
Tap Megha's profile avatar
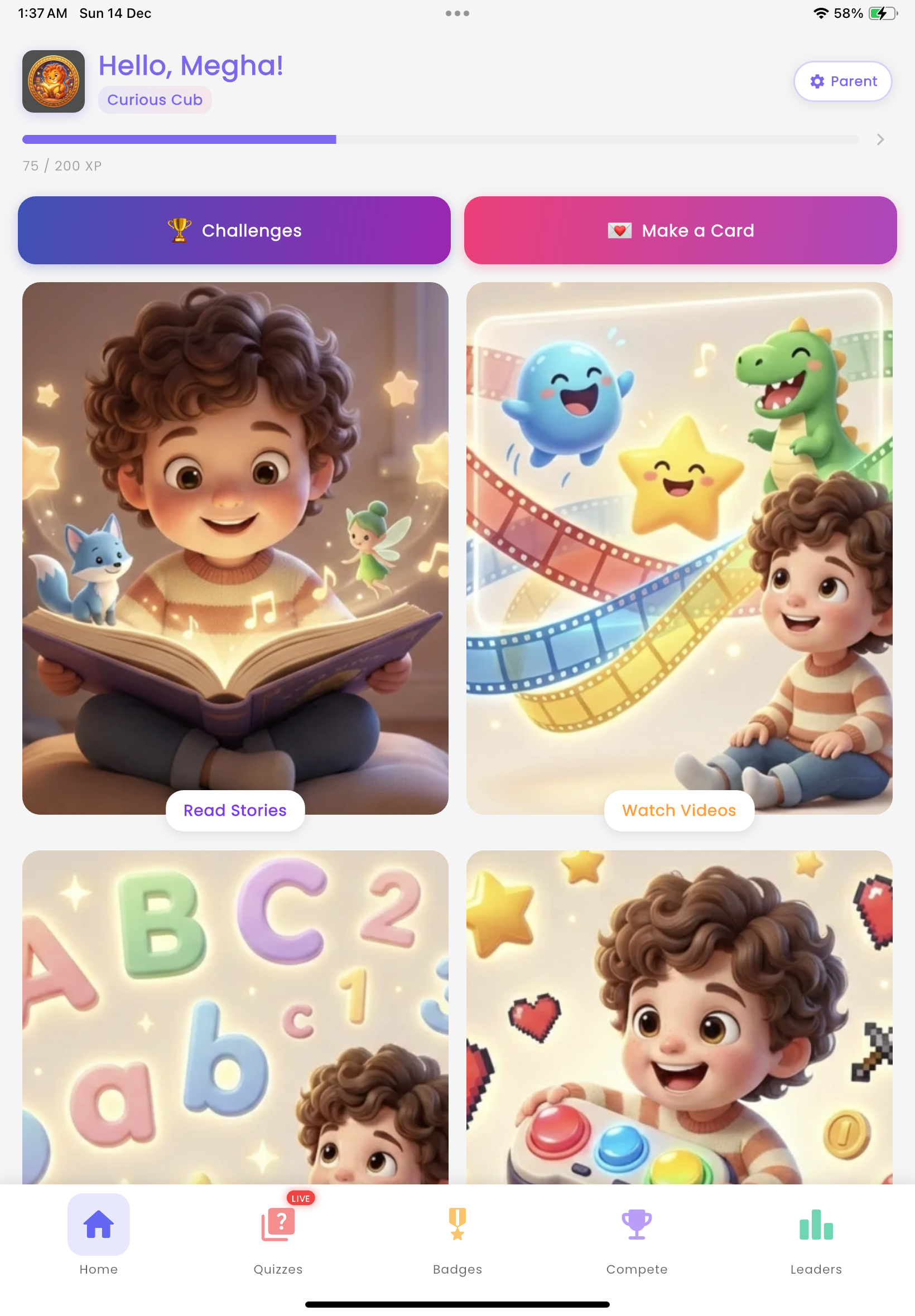(54, 81)
